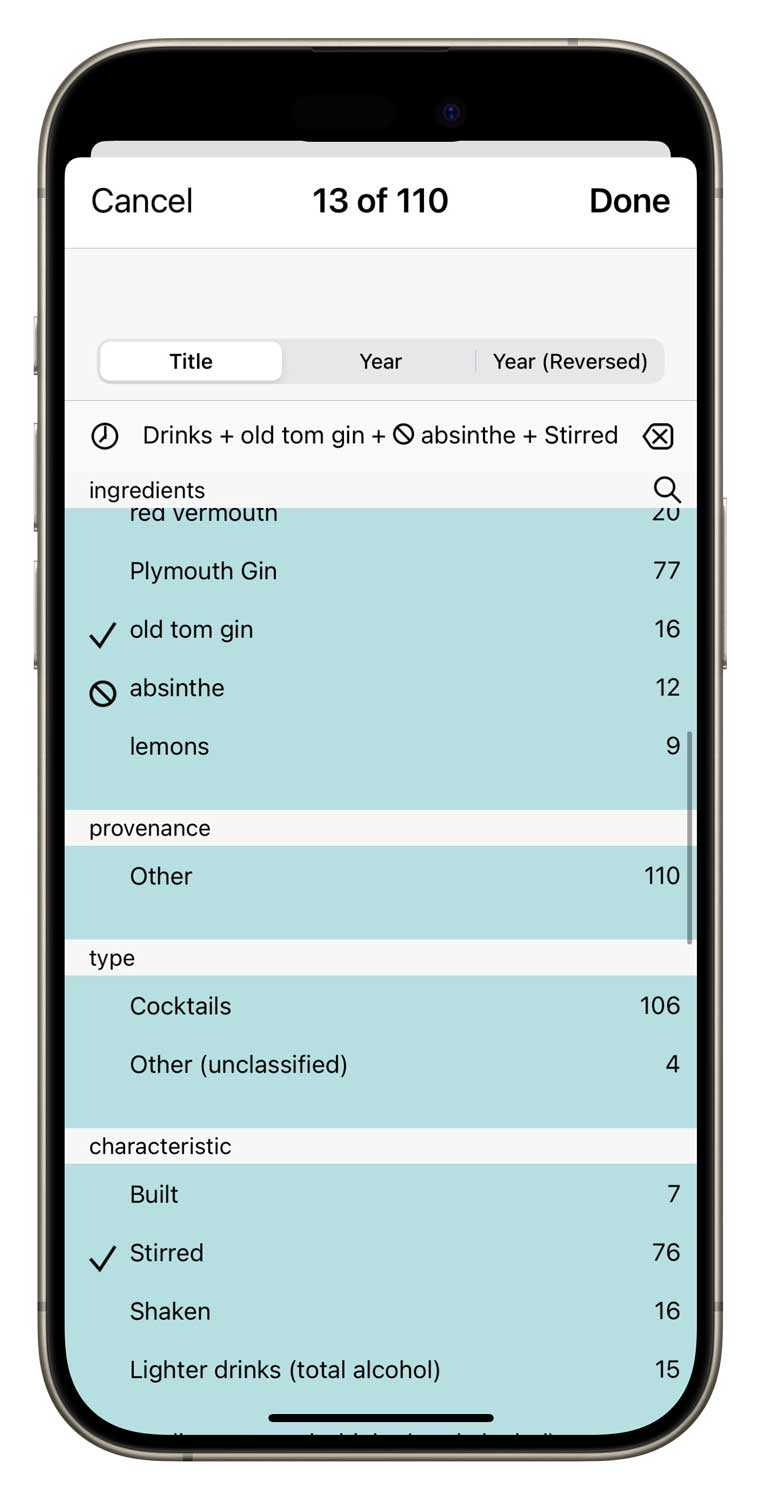Toggle the excluded absinthe filter

[x=380, y=688]
